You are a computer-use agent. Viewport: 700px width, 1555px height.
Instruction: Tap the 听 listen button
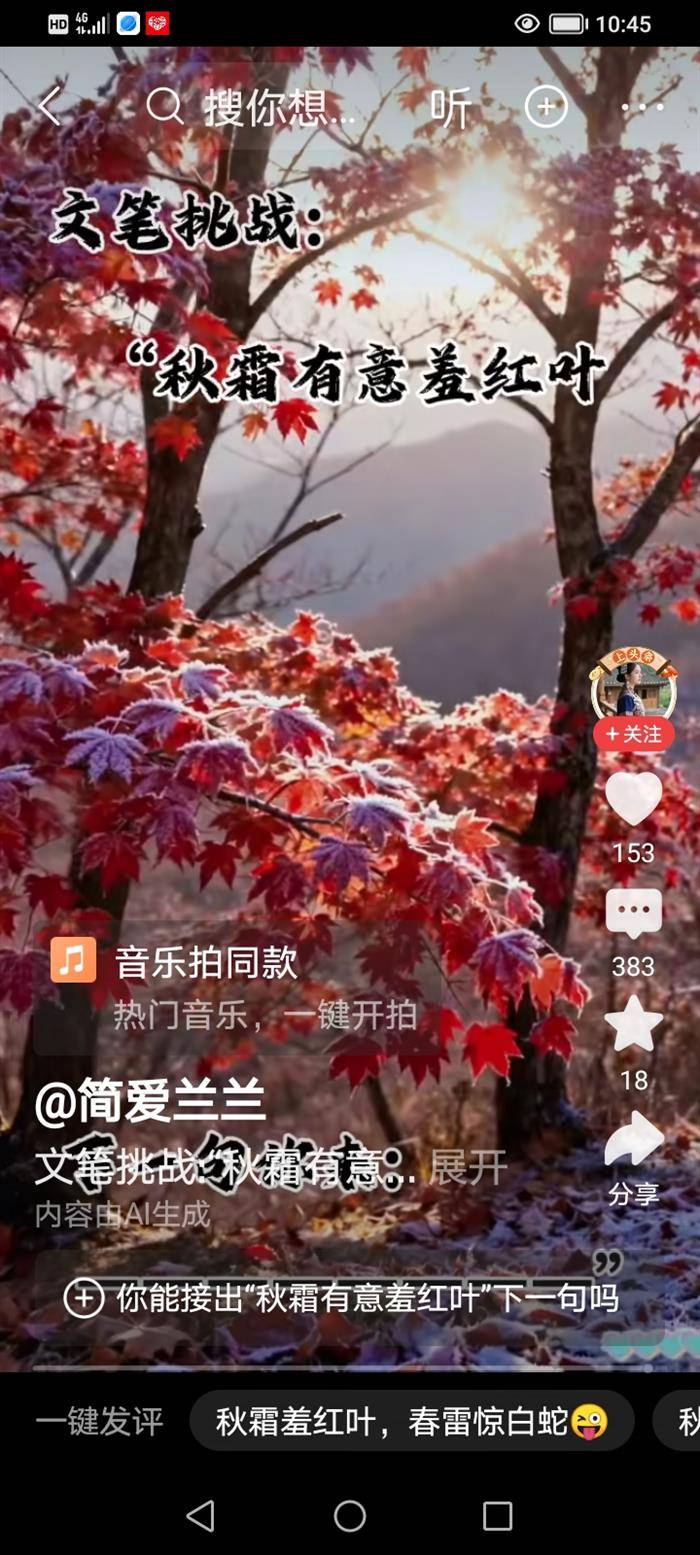450,108
